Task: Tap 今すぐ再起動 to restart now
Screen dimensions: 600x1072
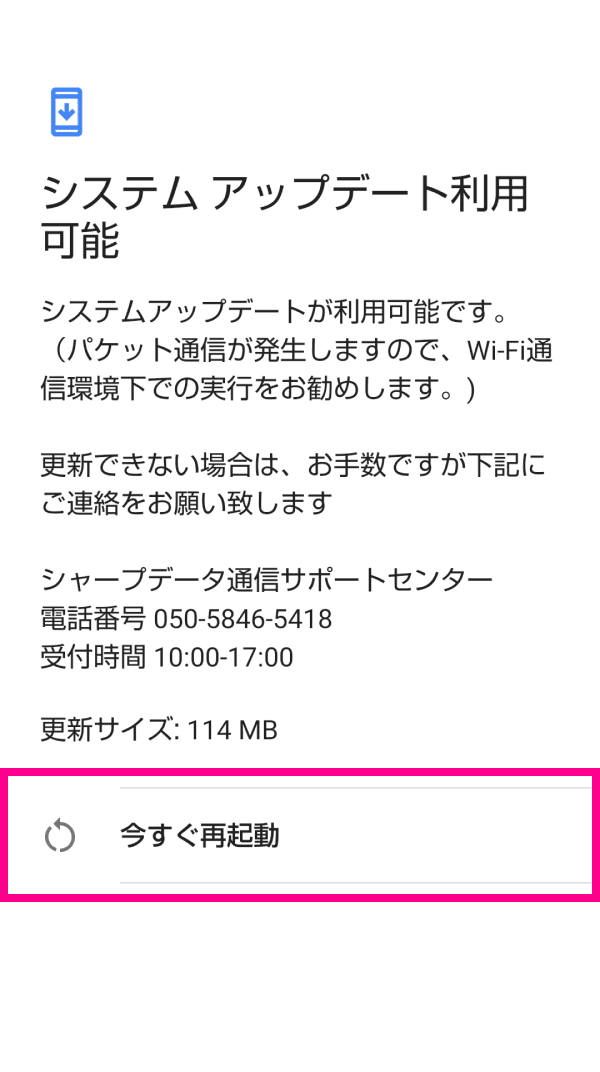Action: (300, 835)
